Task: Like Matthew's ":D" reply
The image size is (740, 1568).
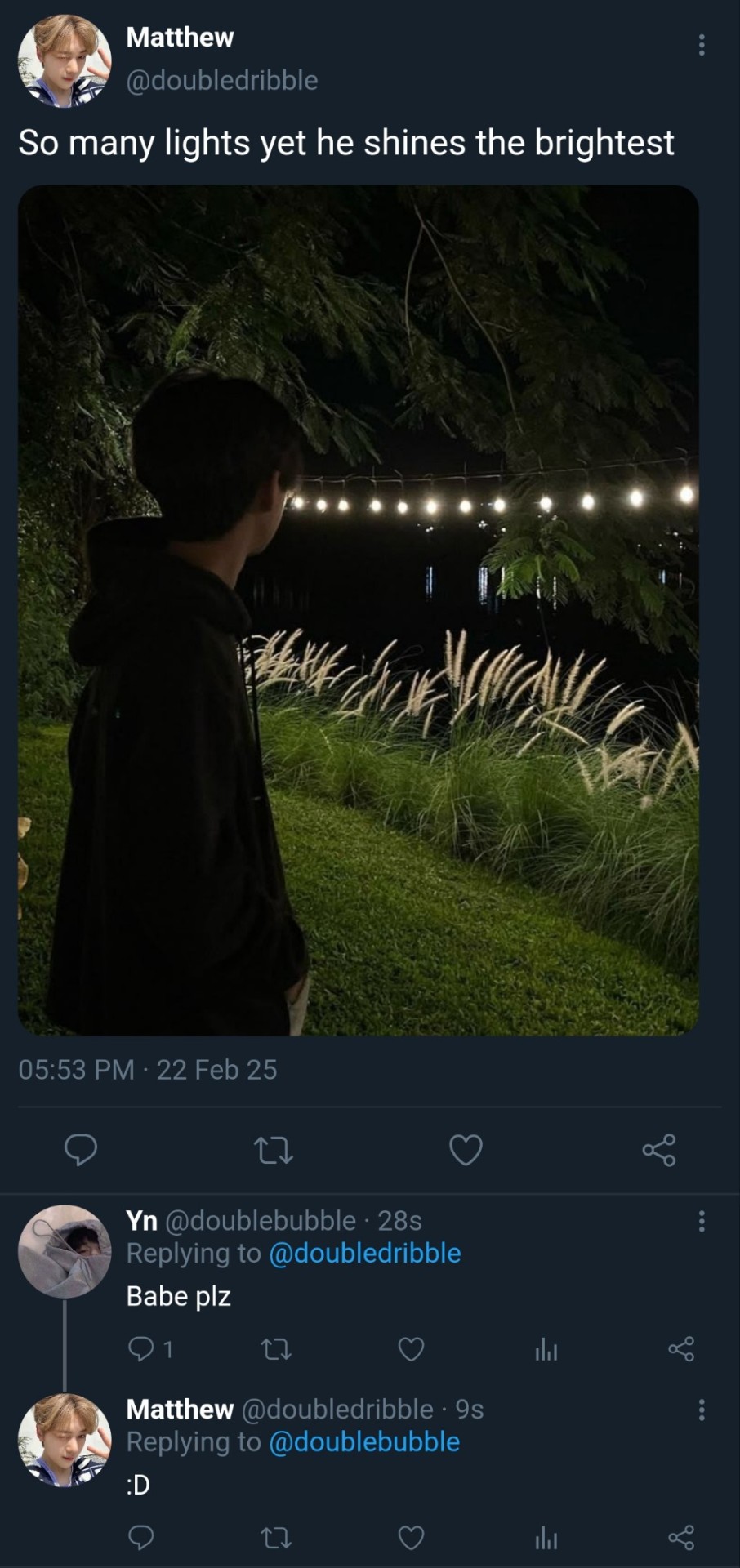Action: (x=411, y=1538)
